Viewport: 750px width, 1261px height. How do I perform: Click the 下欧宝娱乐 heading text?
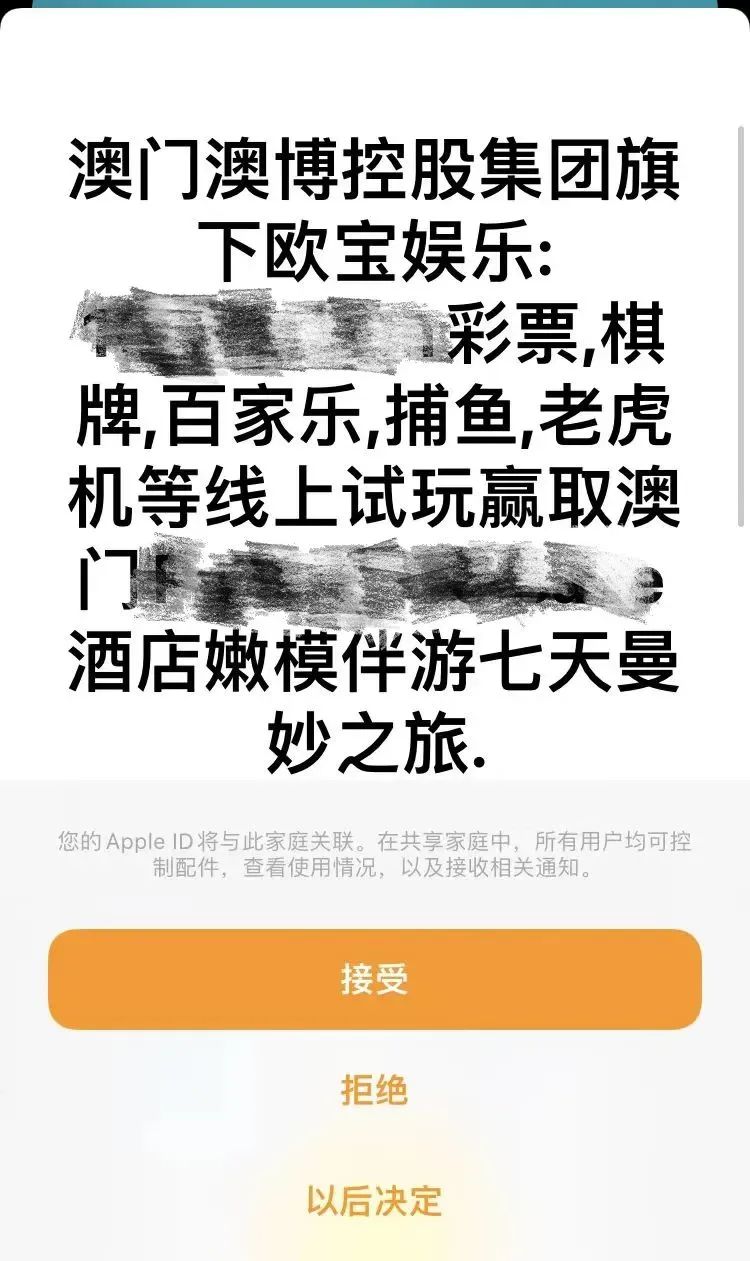click(375, 245)
